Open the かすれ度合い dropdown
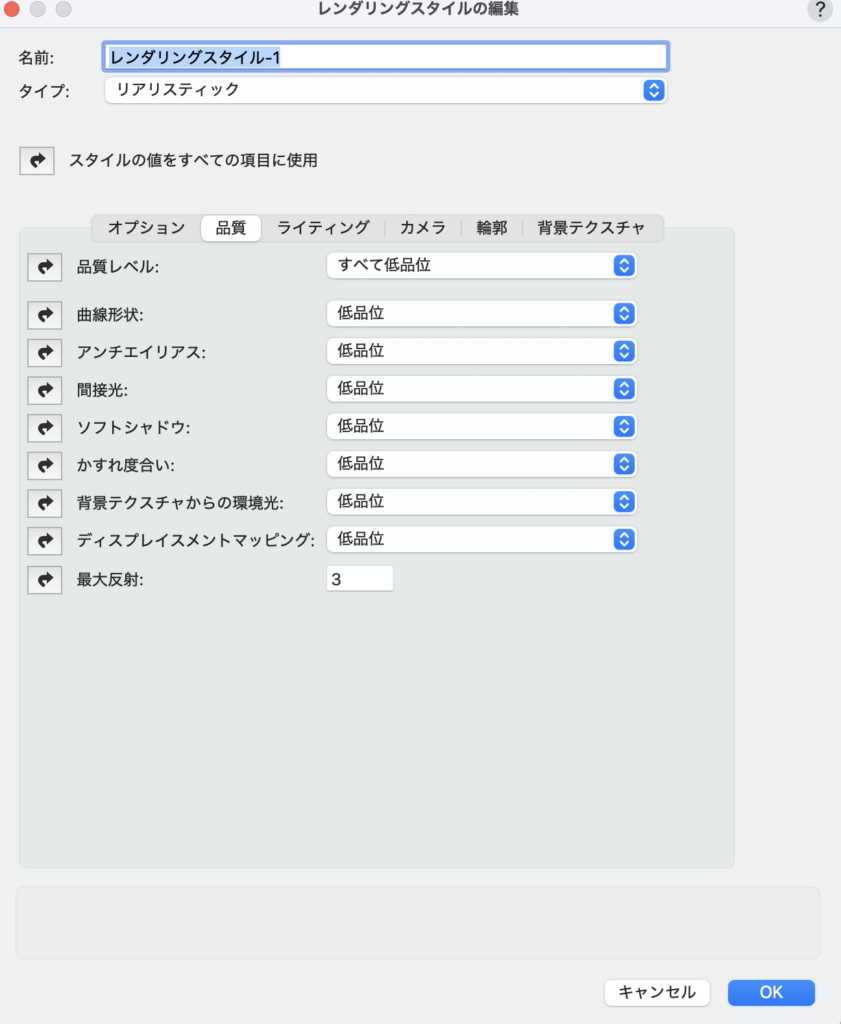The width and height of the screenshot is (841, 1024). 481,464
